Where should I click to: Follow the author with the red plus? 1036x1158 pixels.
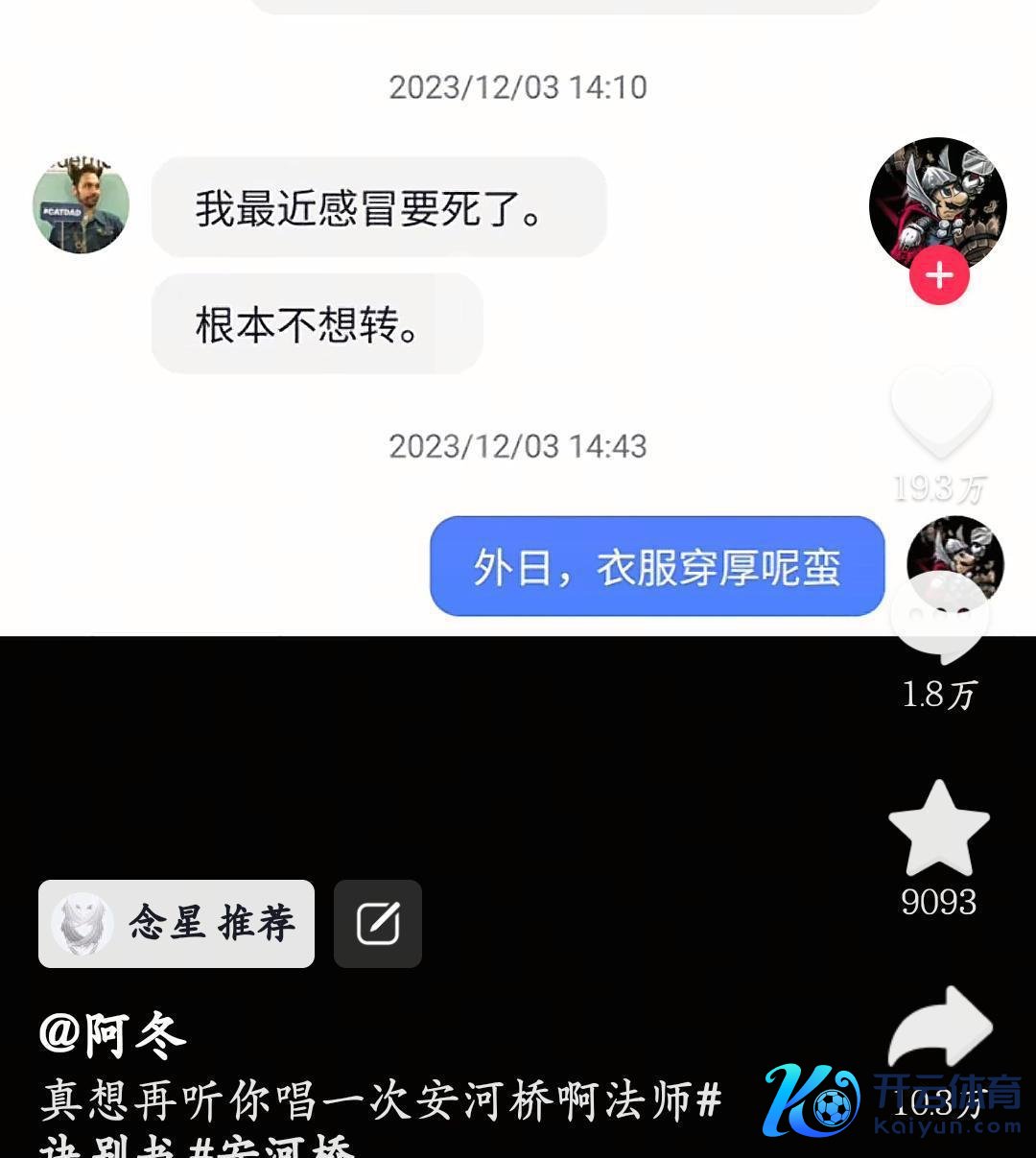click(939, 276)
